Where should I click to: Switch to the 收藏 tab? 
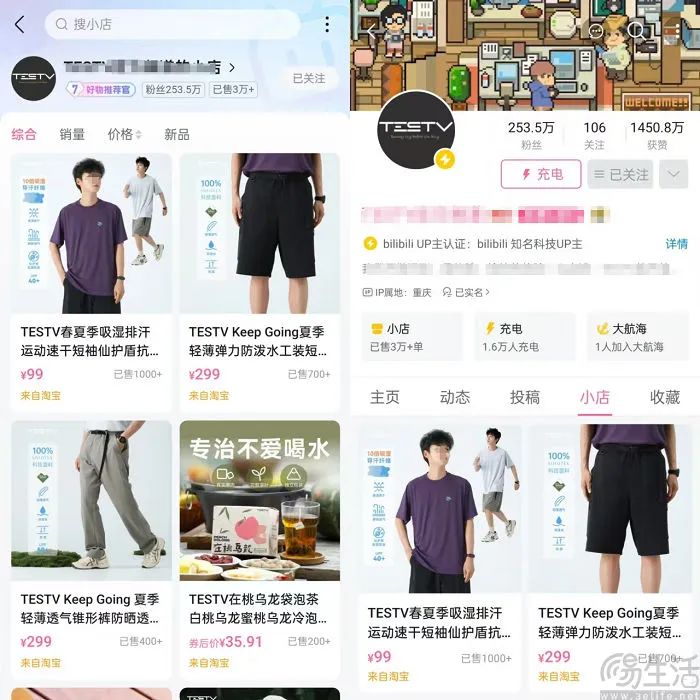click(665, 397)
